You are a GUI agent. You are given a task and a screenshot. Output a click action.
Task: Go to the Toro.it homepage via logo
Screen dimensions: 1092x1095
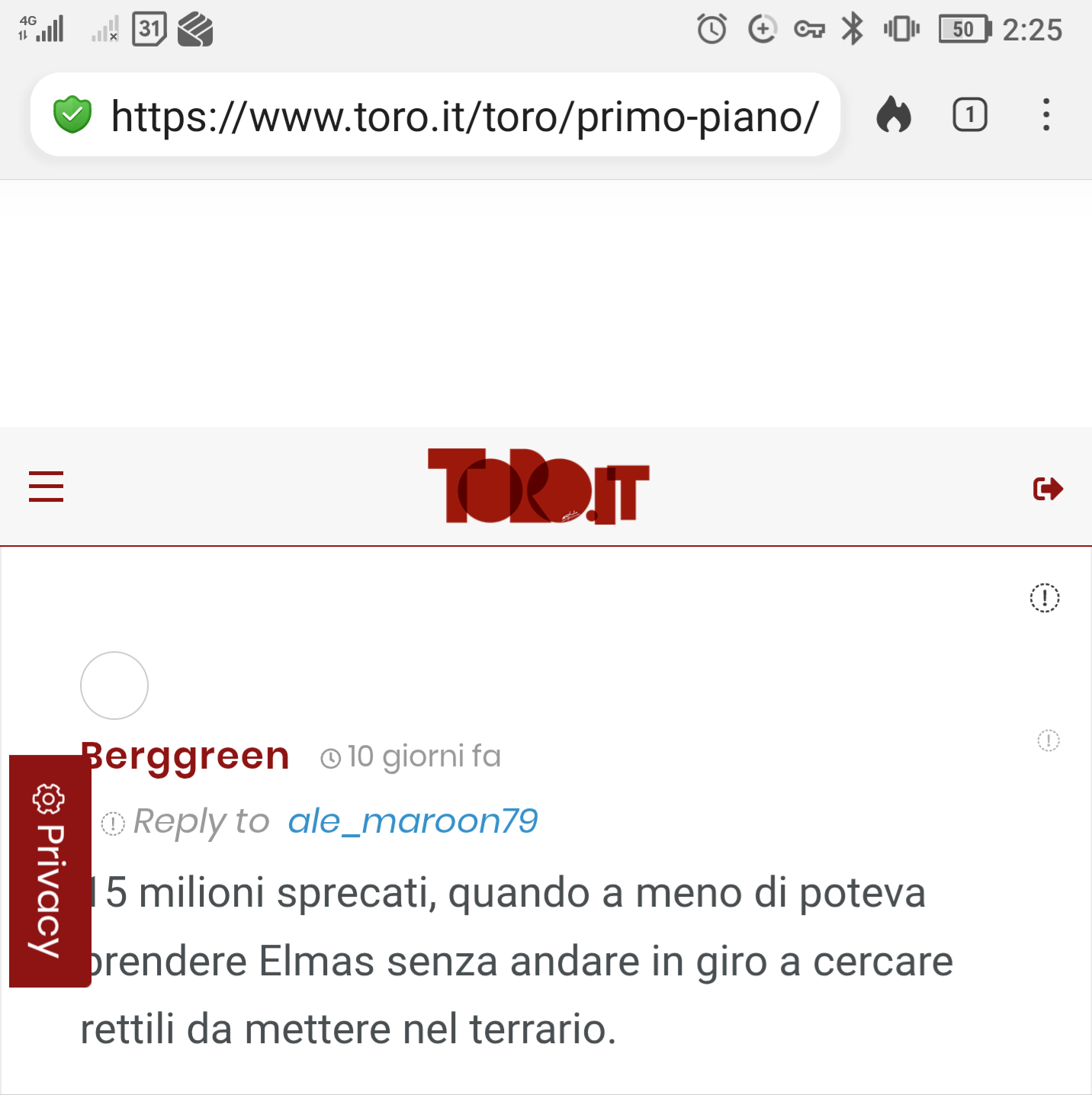click(538, 486)
